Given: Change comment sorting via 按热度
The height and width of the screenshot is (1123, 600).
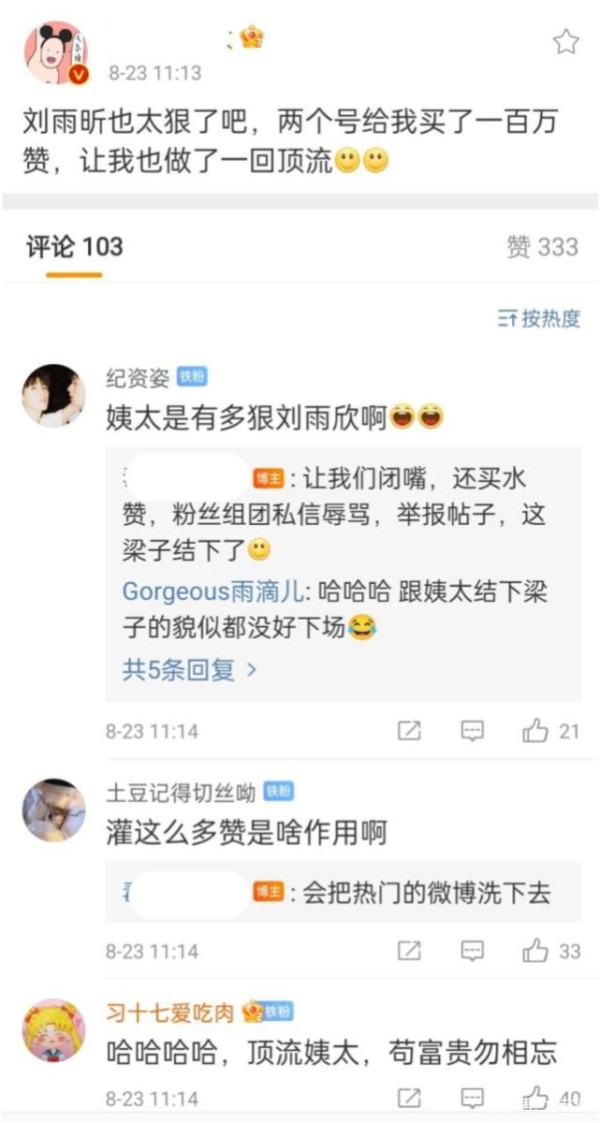Looking at the screenshot, I should click(x=539, y=319).
